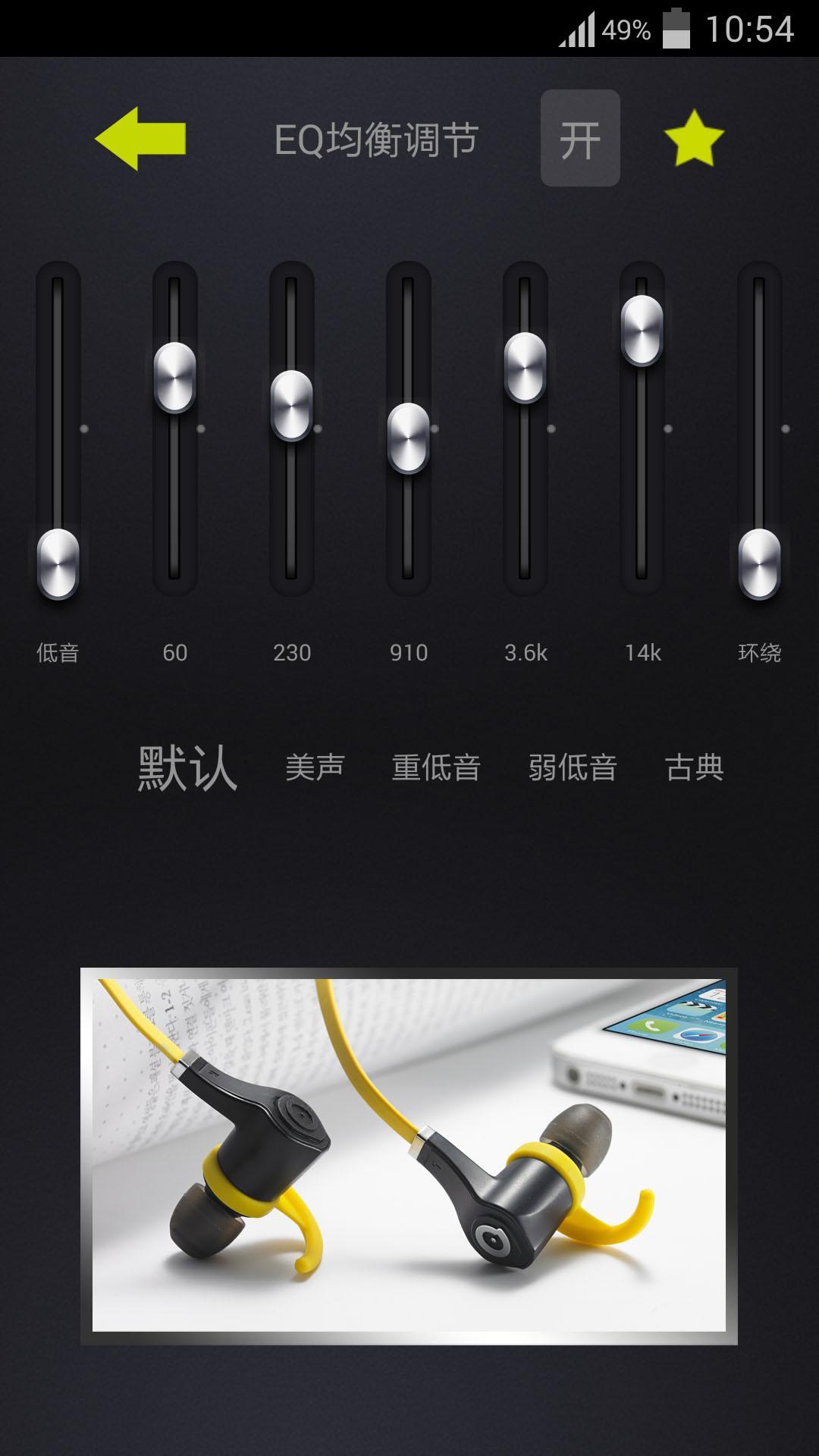Toggle the EQ 开 switch
819x1456 pixels.
580,138
